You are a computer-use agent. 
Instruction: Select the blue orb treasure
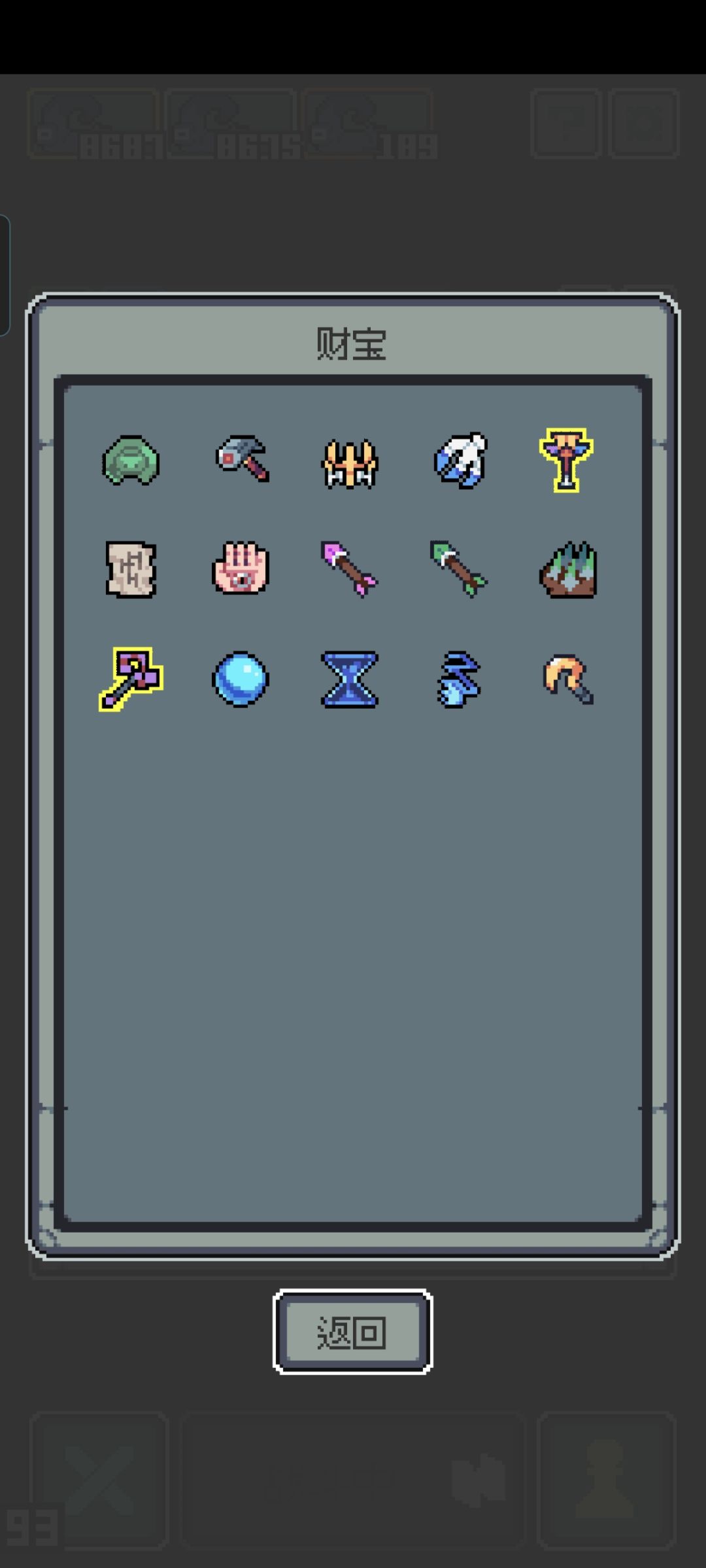click(241, 679)
